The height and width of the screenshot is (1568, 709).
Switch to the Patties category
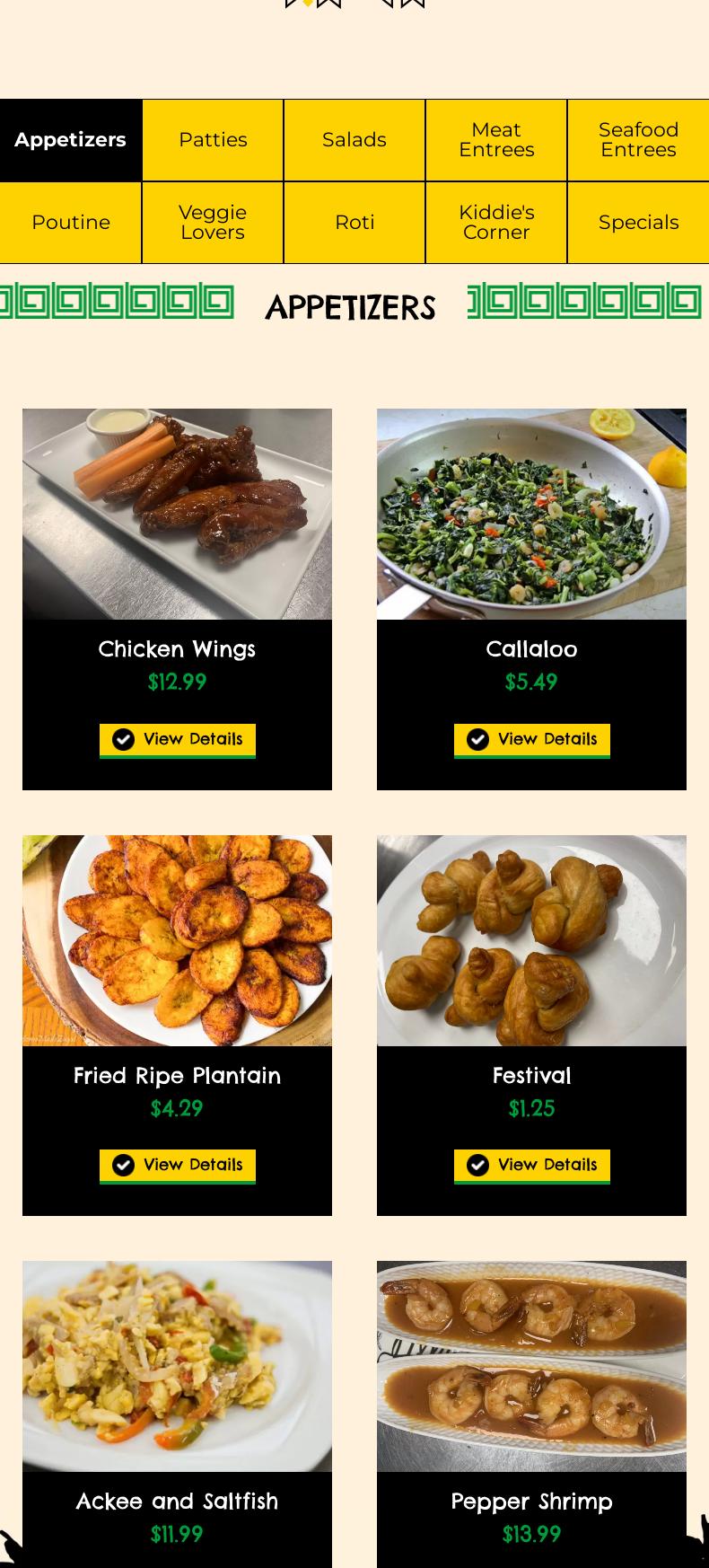click(213, 140)
